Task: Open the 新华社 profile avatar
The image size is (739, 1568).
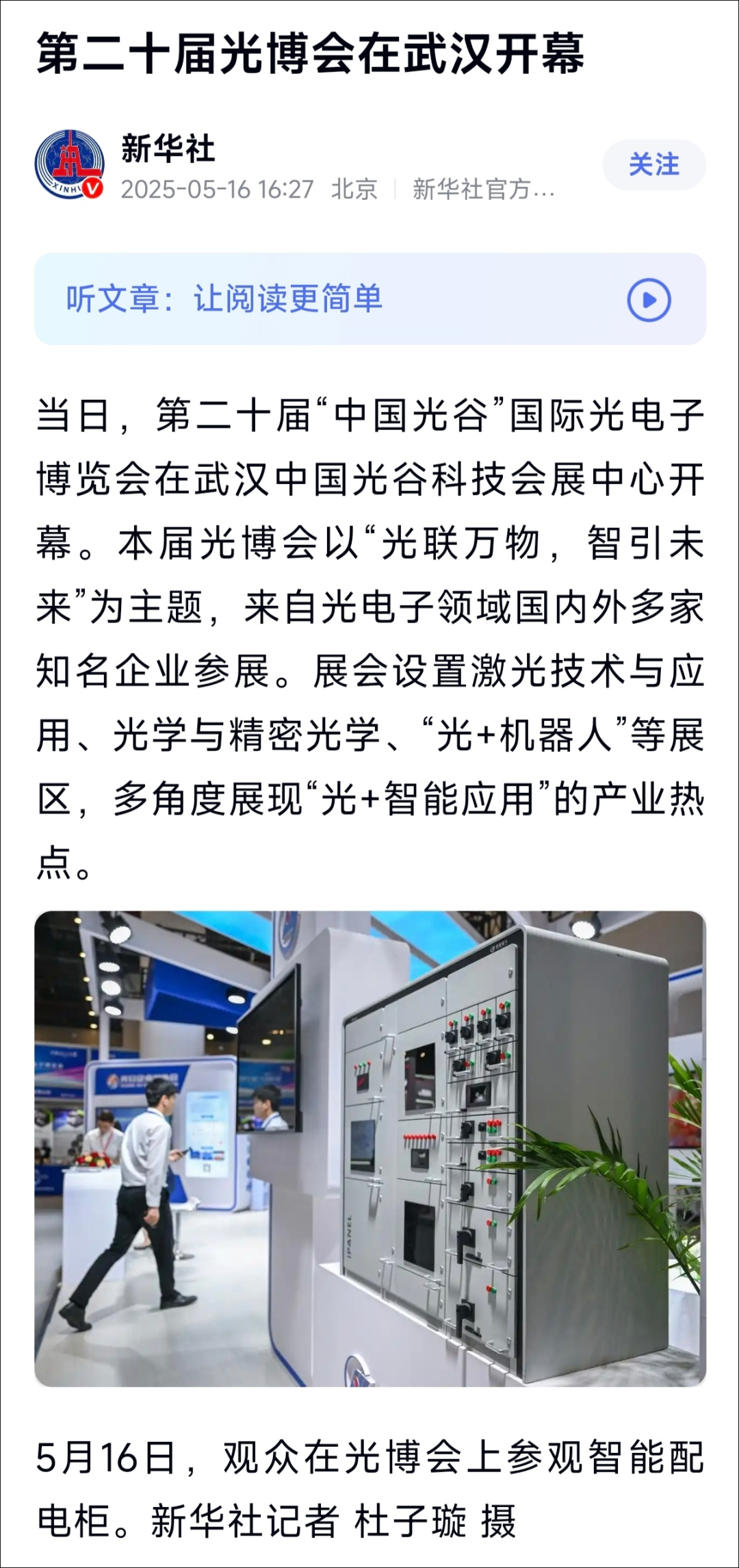Action: pyautogui.click(x=69, y=165)
